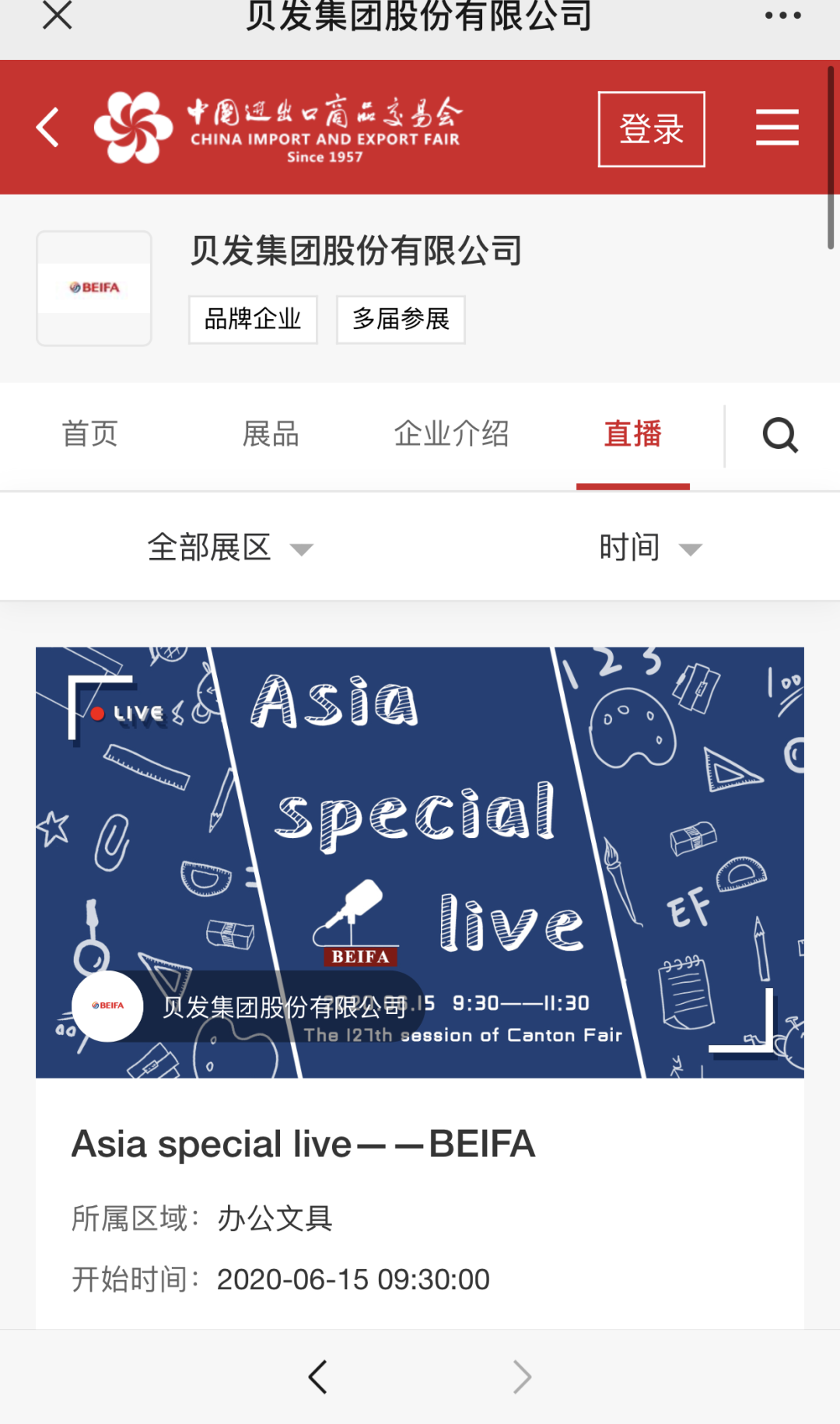Close the webview with the X icon
The width and height of the screenshot is (840, 1424).
point(57,15)
